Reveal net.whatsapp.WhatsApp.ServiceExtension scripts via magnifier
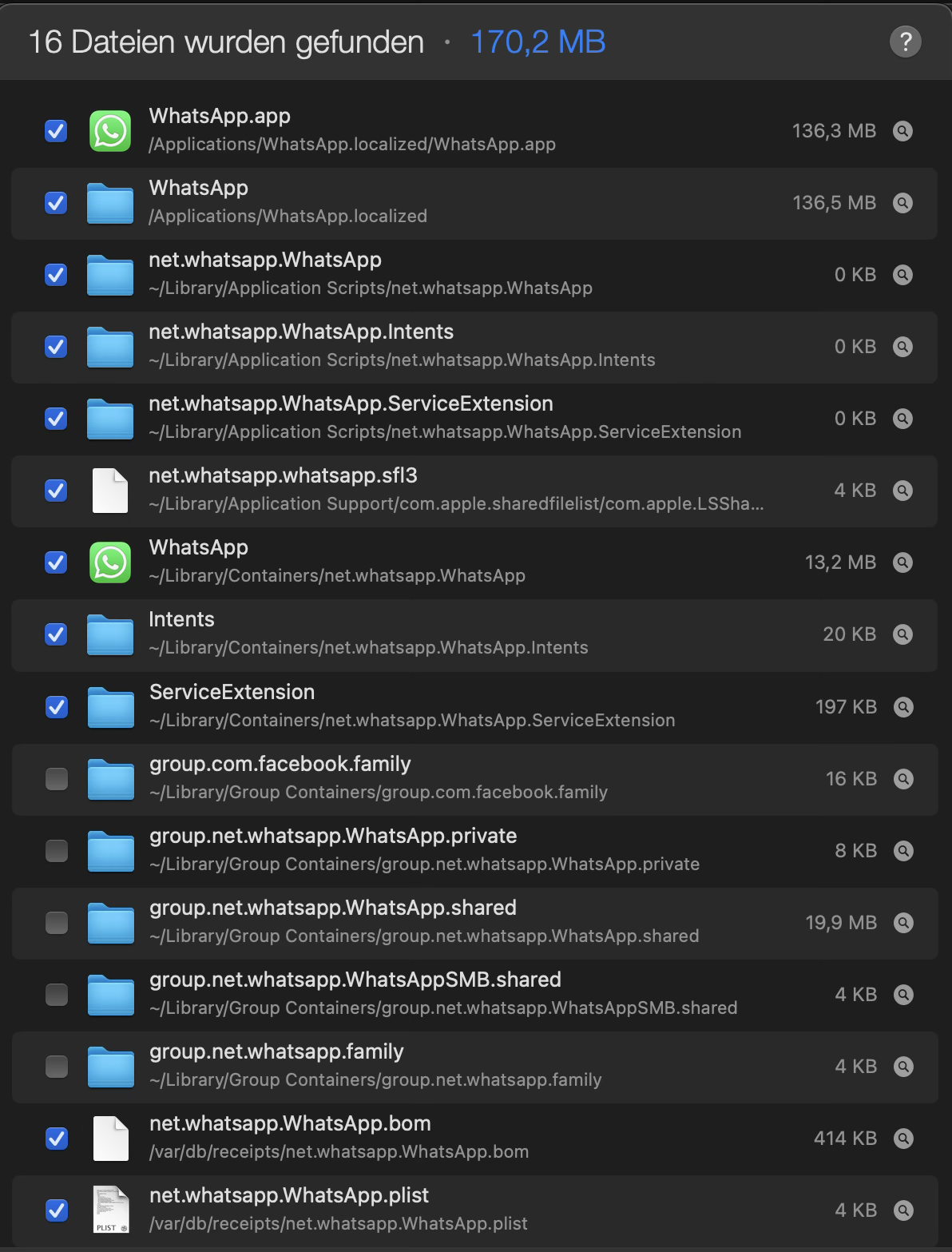The height and width of the screenshot is (1252, 952). click(x=902, y=419)
